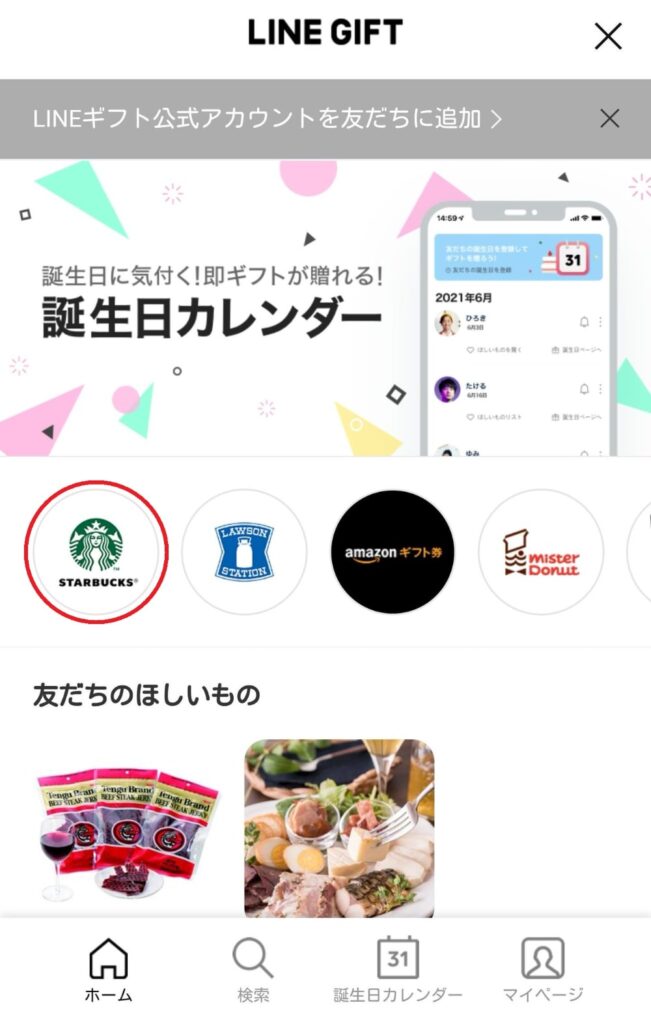
Task: Open Lawson Station gifts
Action: tap(243, 552)
